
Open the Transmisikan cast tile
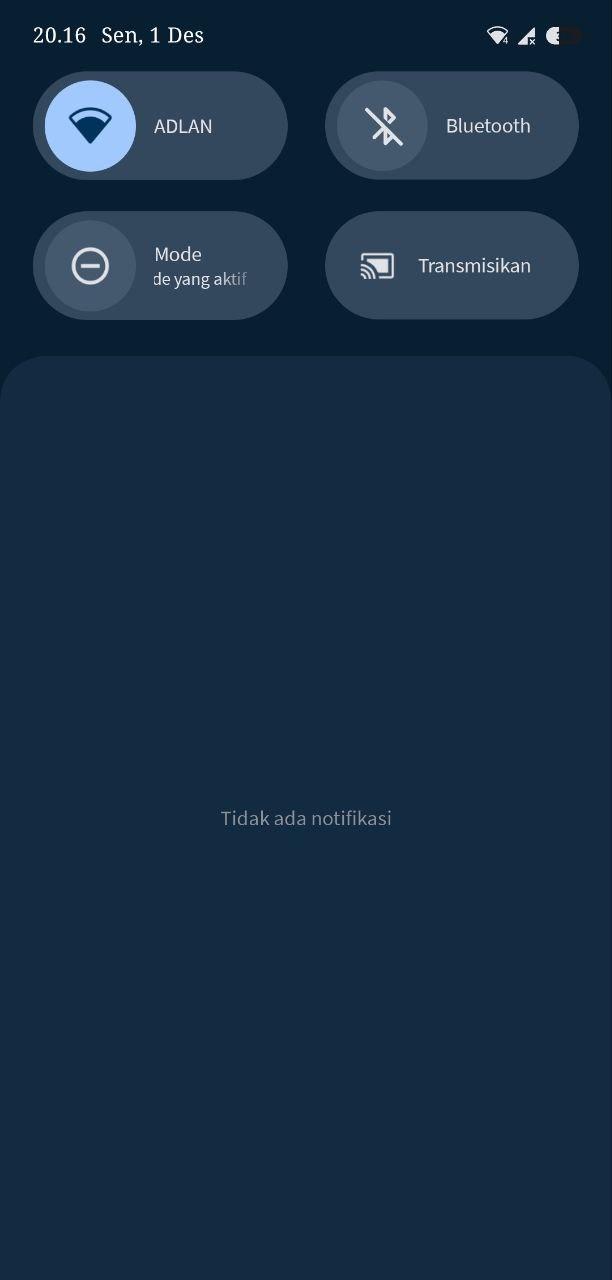click(452, 266)
